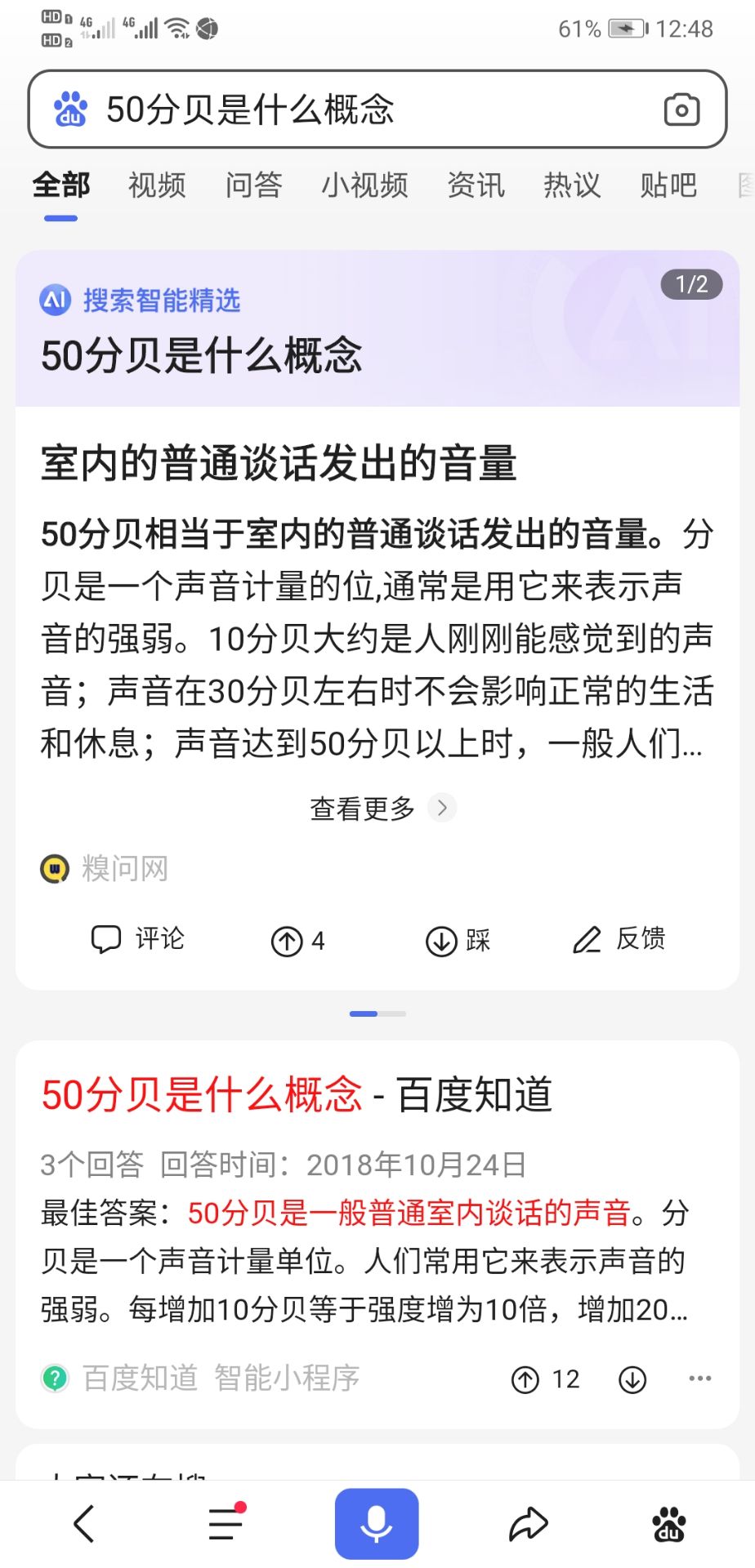The width and height of the screenshot is (755, 1568).
Task: Switch to the 贴吧 tab
Action: click(668, 185)
